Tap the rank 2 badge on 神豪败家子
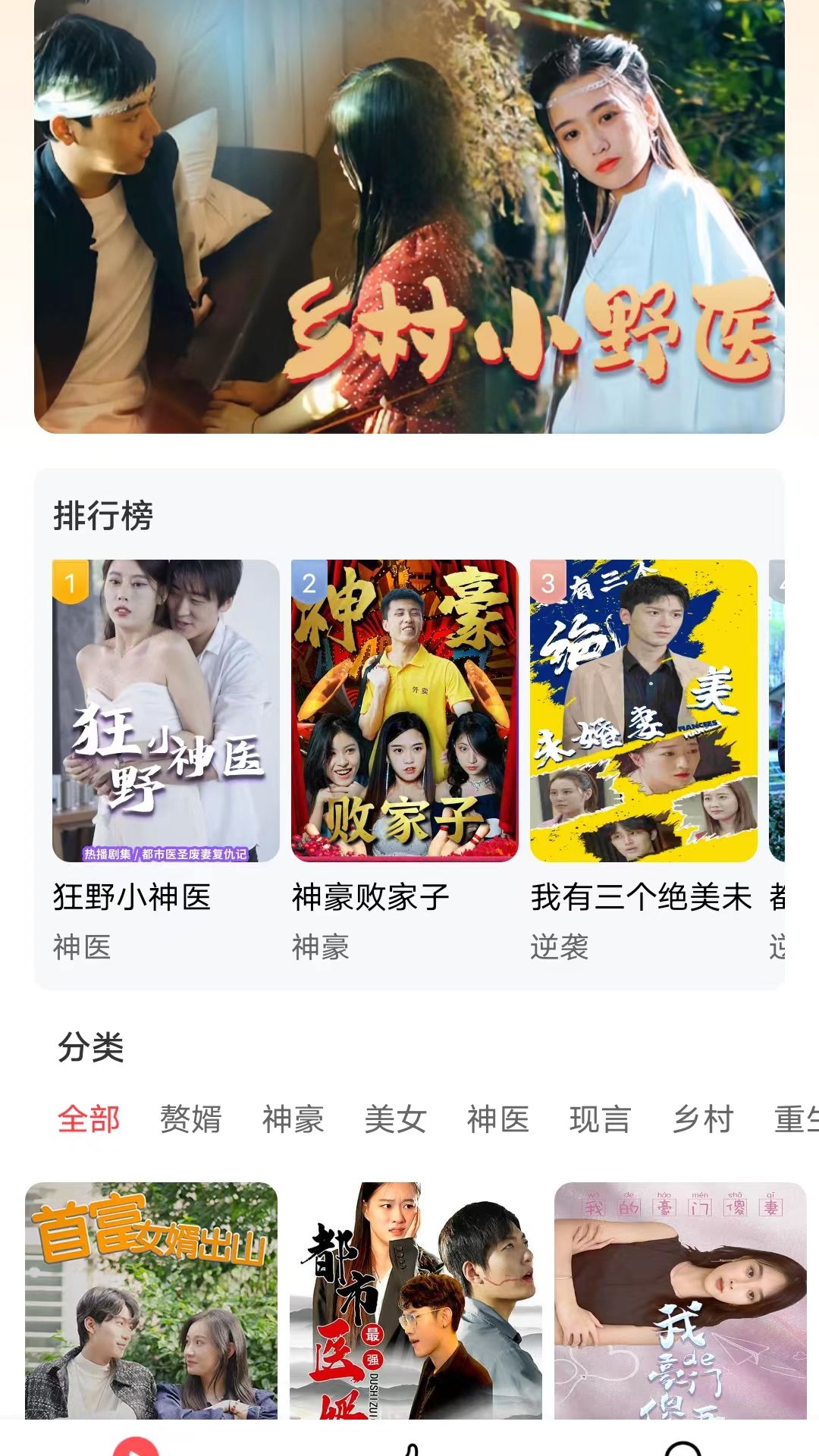819x1456 pixels. (311, 582)
